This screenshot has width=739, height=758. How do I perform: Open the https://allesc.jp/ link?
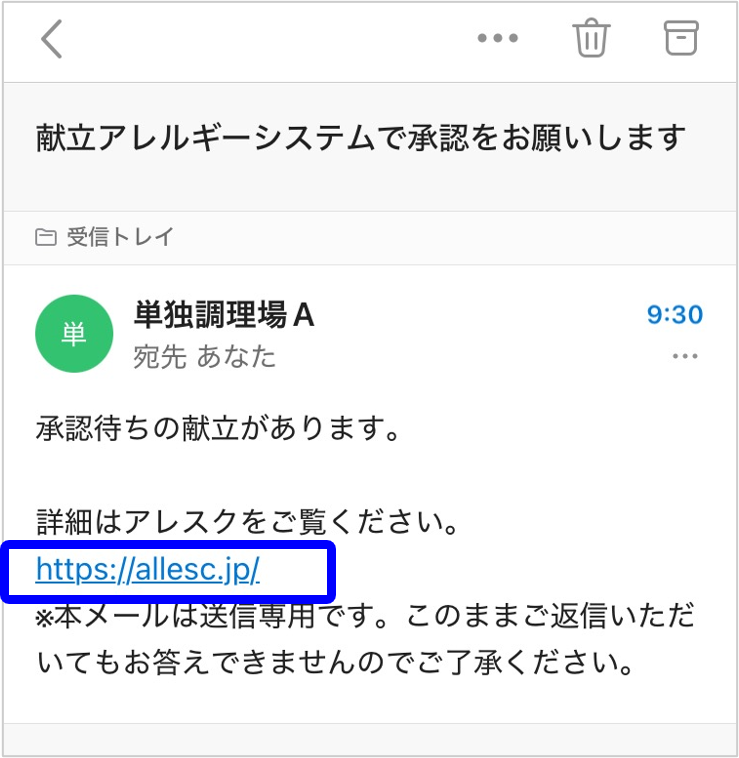pos(148,569)
